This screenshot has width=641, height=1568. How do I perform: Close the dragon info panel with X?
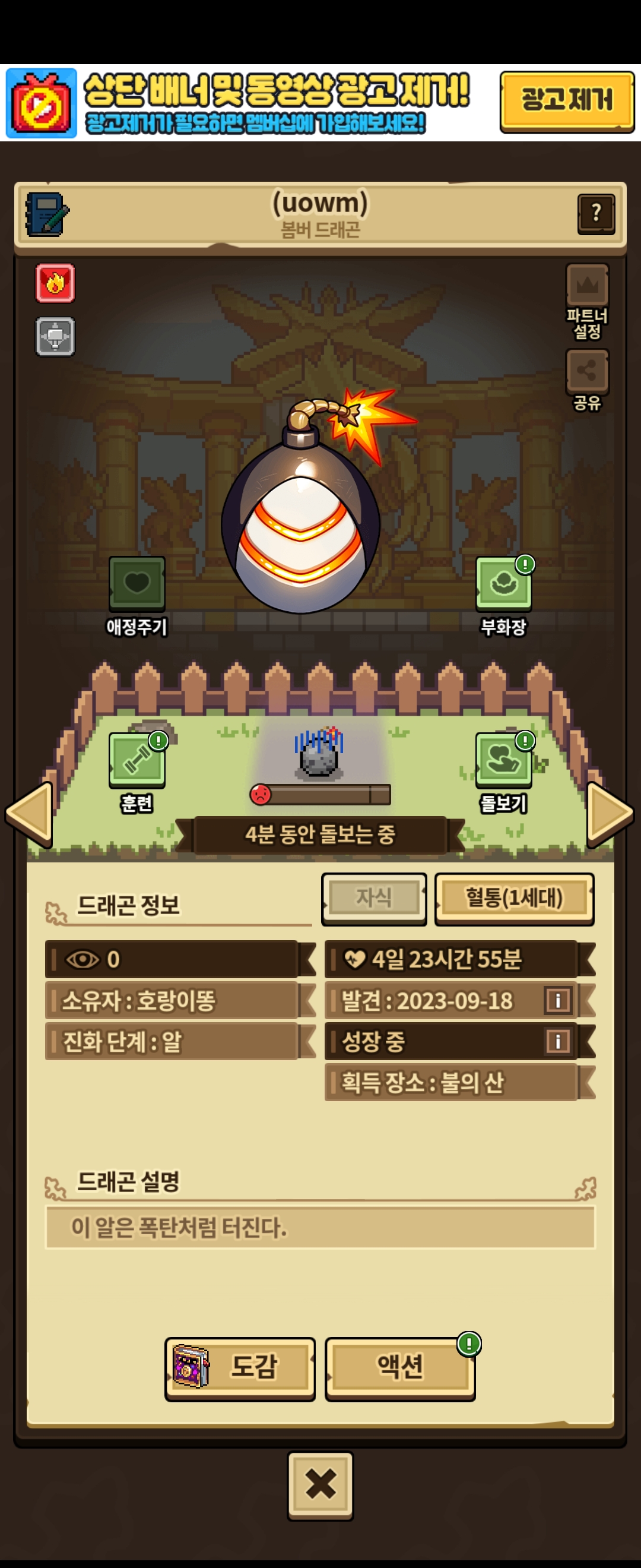(x=320, y=1484)
